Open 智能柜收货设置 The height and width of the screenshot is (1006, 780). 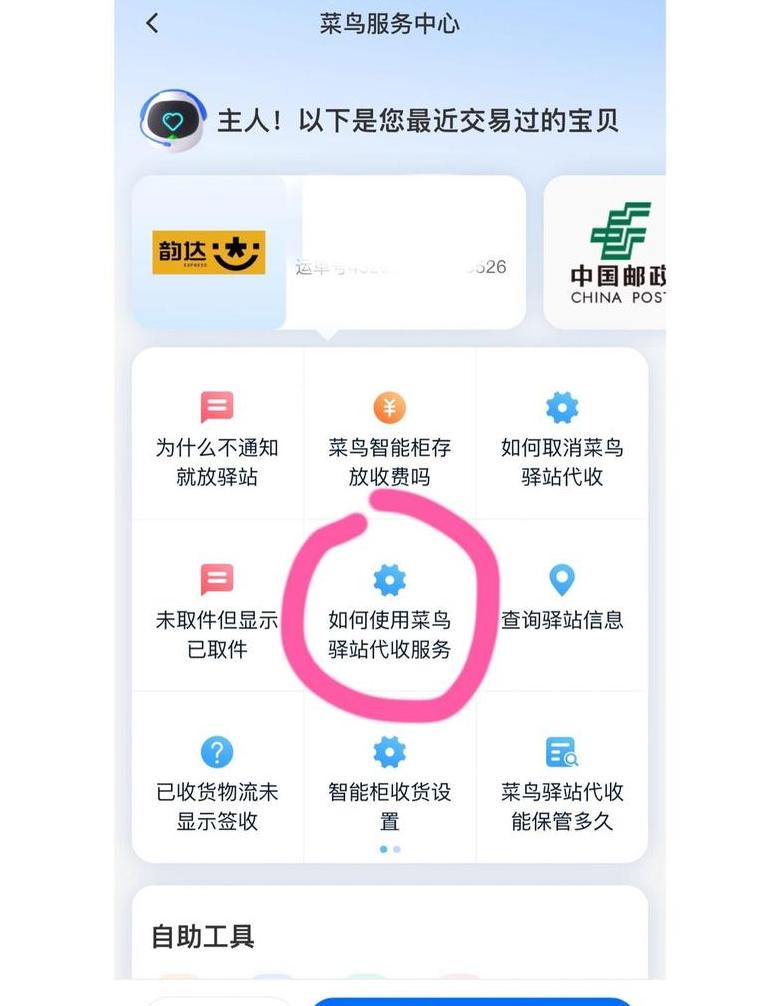[x=389, y=783]
